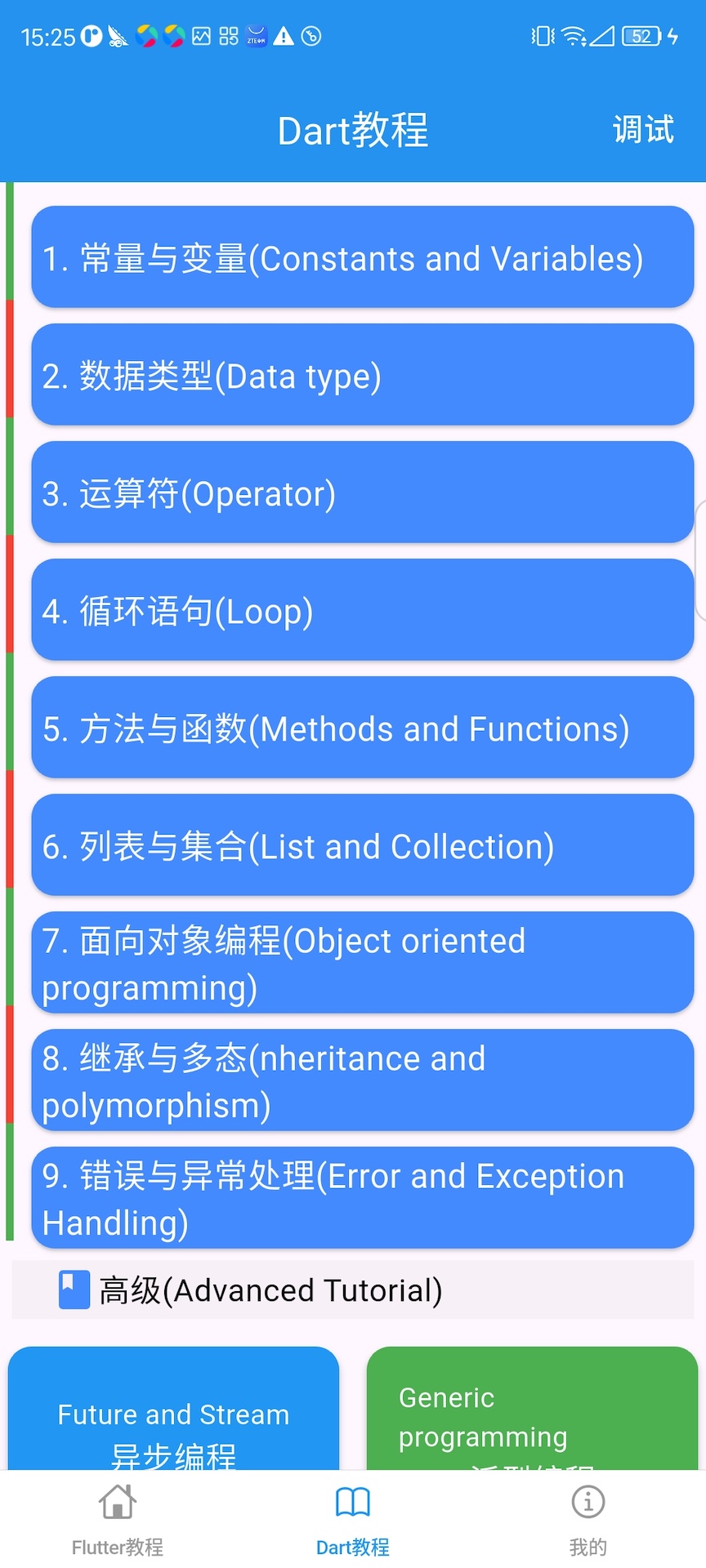Image resolution: width=706 pixels, height=1568 pixels.
Task: Tap the open book icon on Dart教程 tab
Action: 352,1503
